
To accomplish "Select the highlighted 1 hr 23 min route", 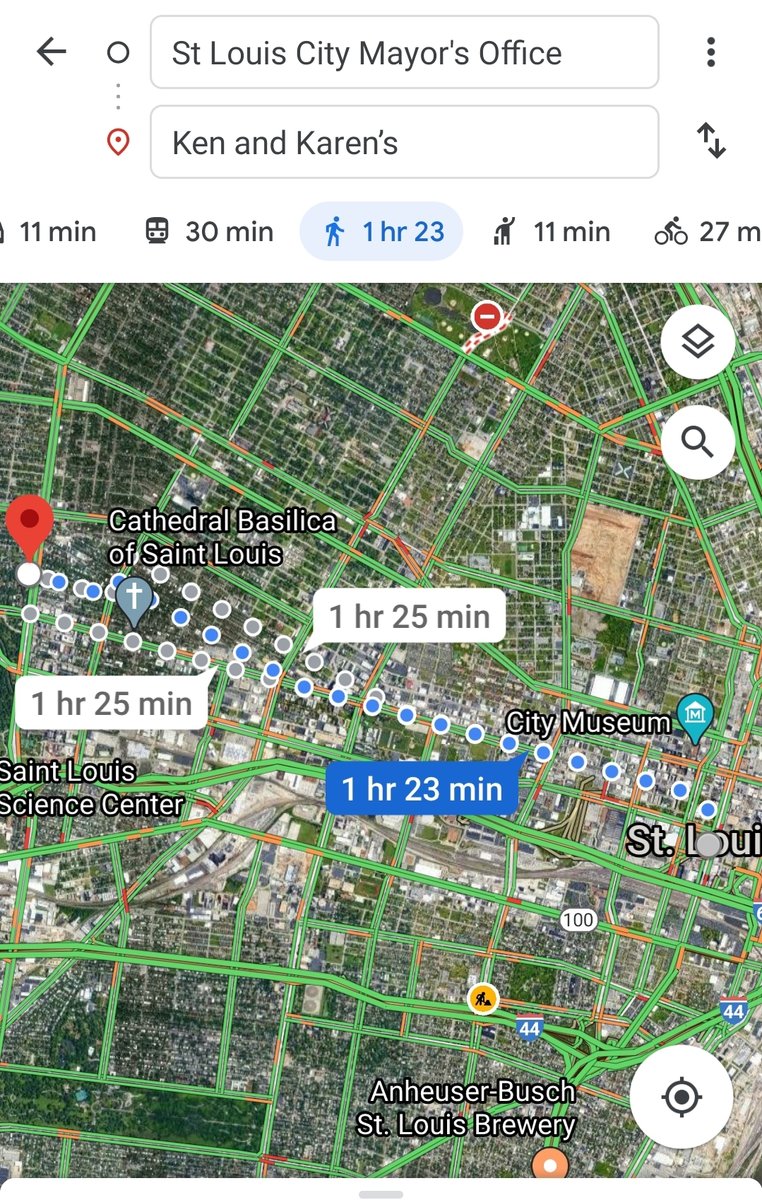I will 422,789.
